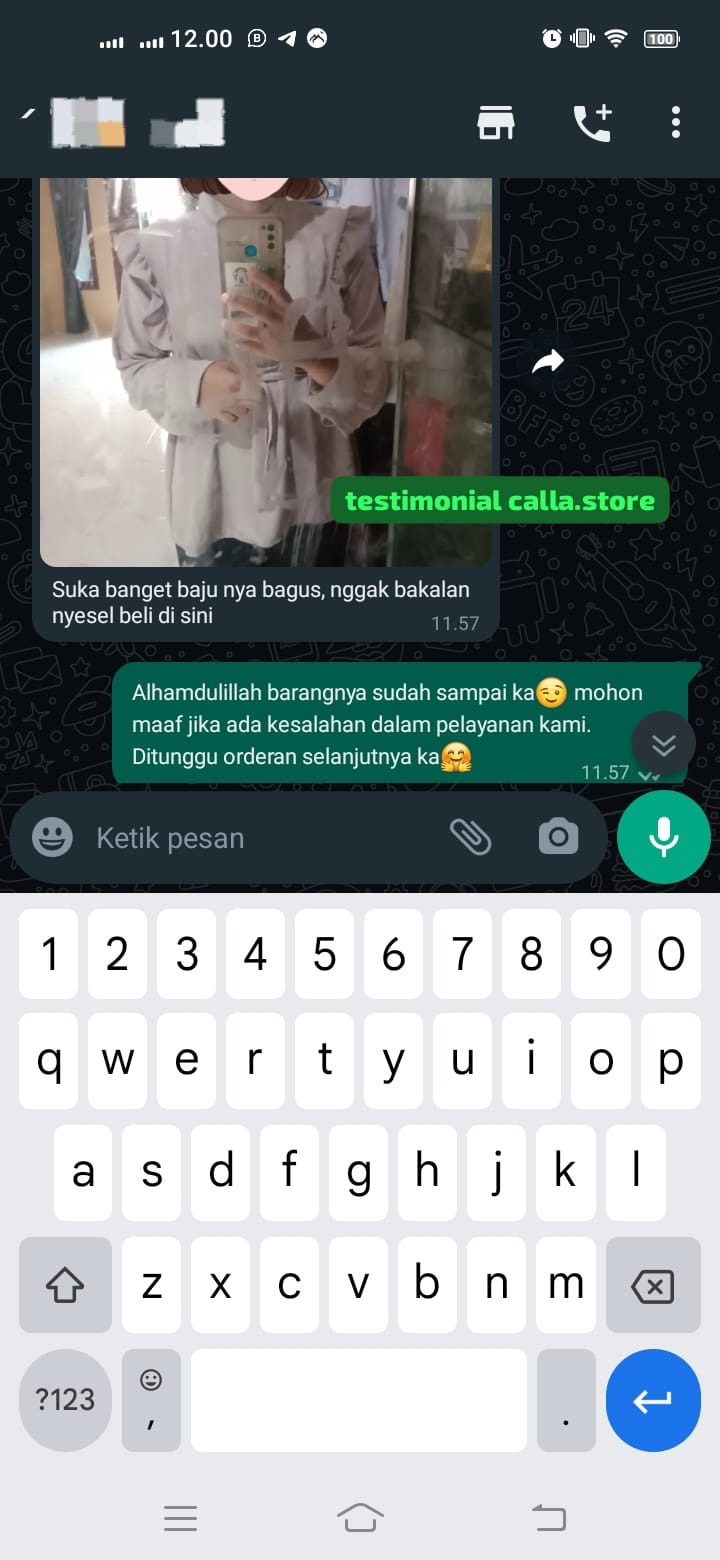Open the business catalog storefront icon
The width and height of the screenshot is (720, 1560).
495,122
